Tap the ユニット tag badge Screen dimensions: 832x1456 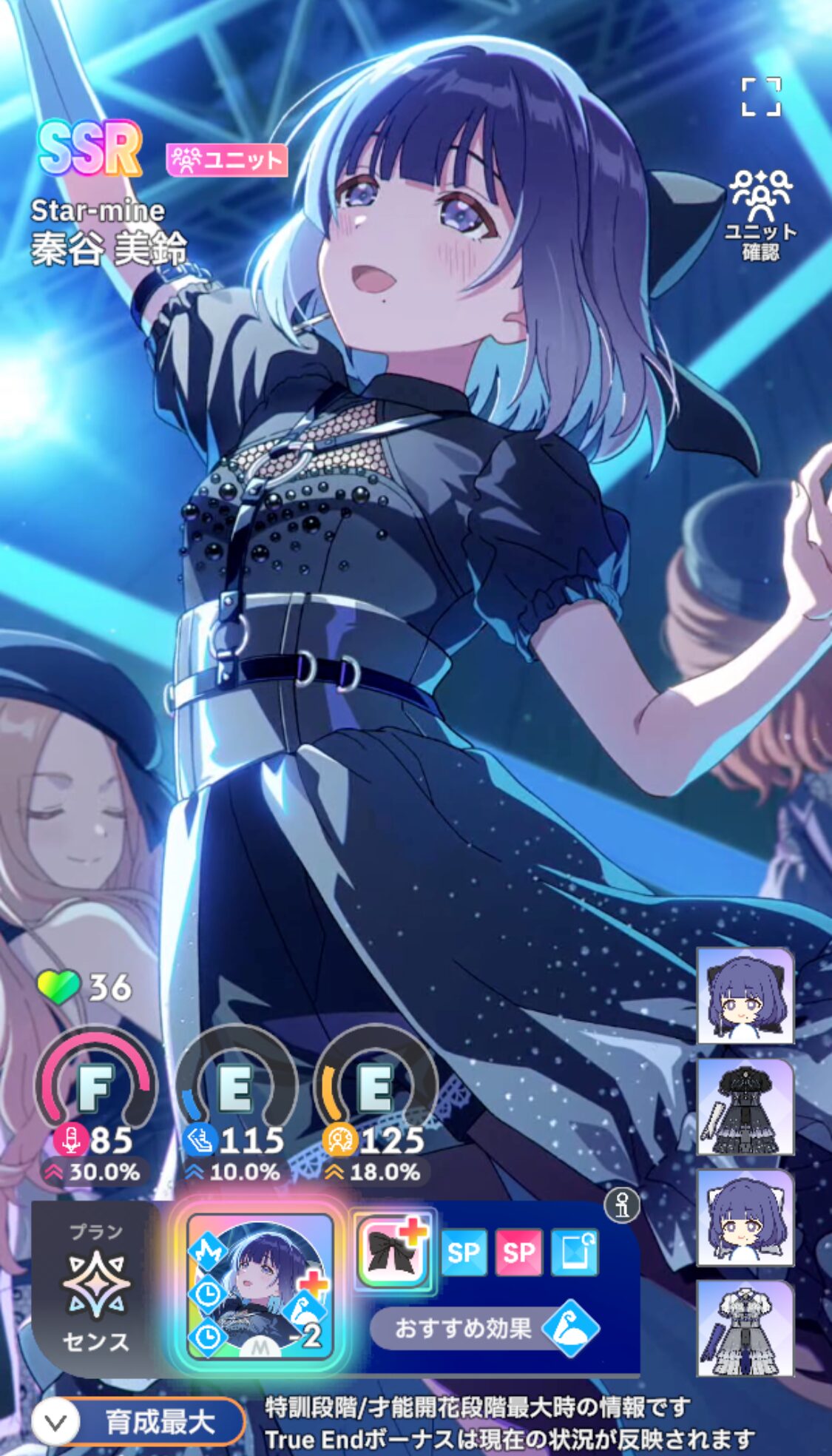226,160
